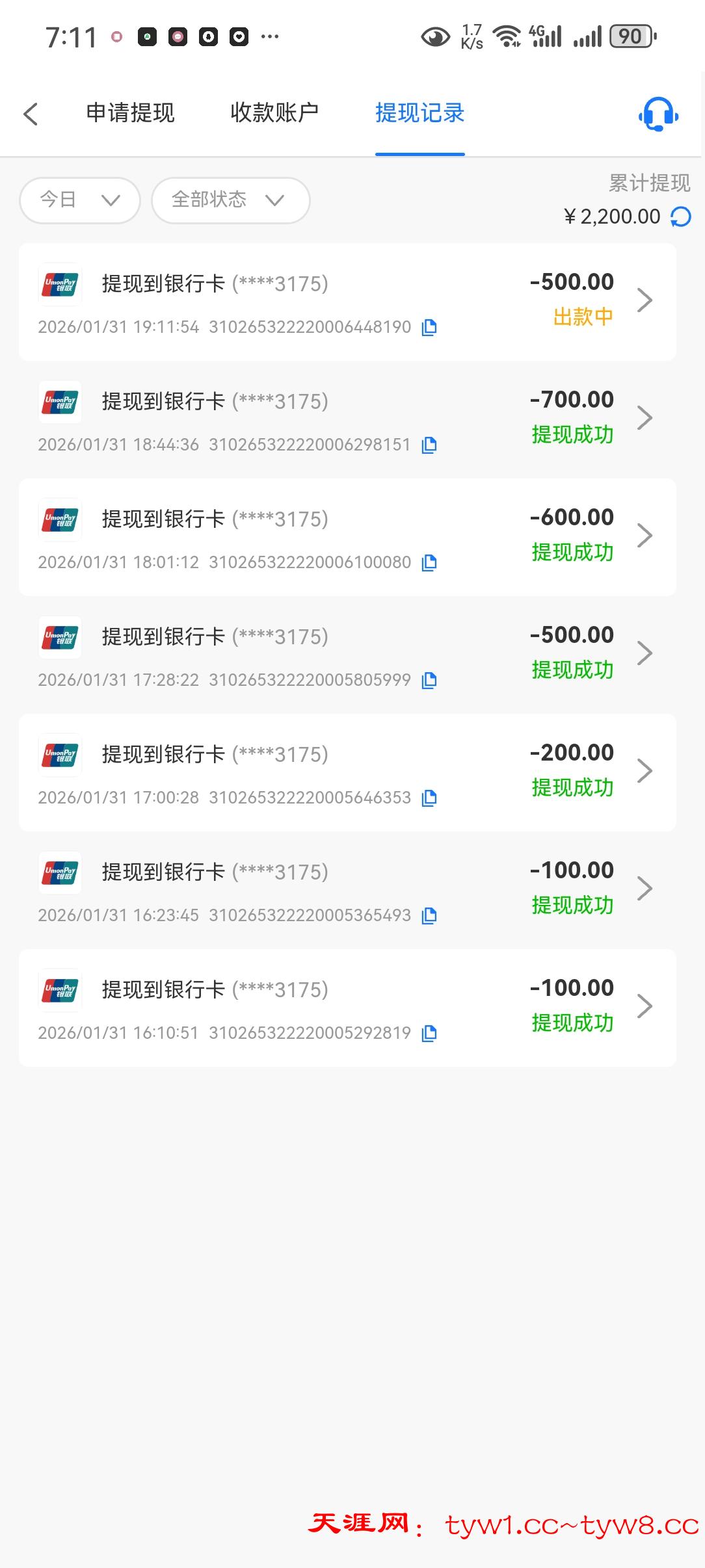Copy order number ending in 6298151

[x=429, y=445]
